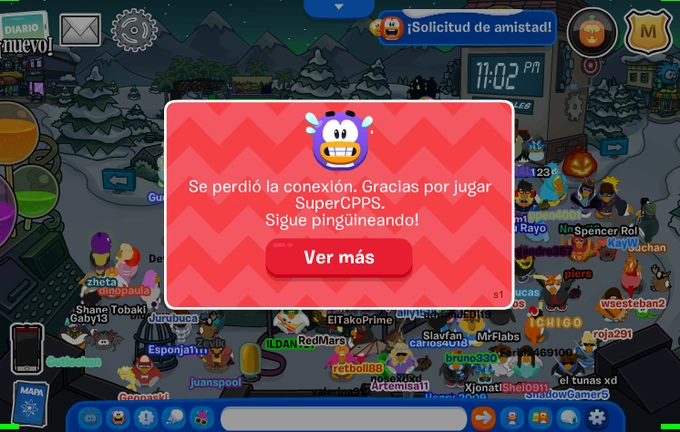Open the toolbar settings gear

[597, 418]
